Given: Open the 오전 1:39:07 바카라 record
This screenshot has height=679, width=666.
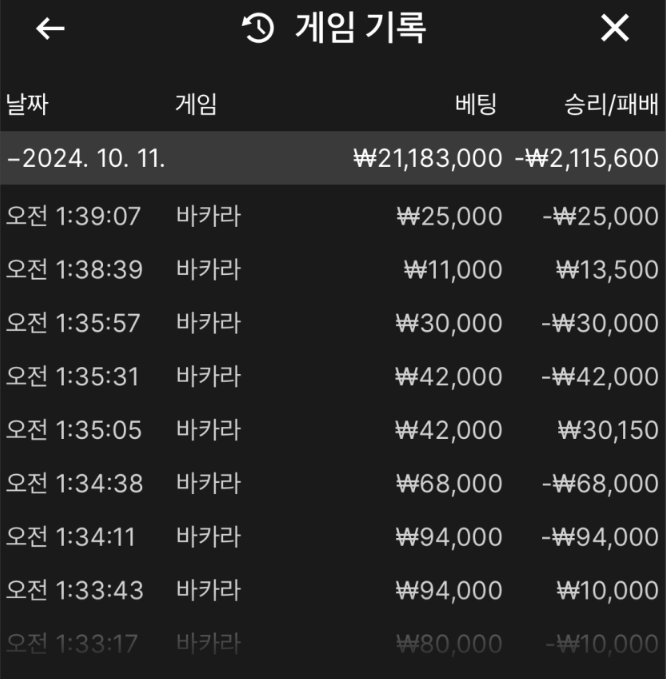Looking at the screenshot, I should click(x=333, y=216).
